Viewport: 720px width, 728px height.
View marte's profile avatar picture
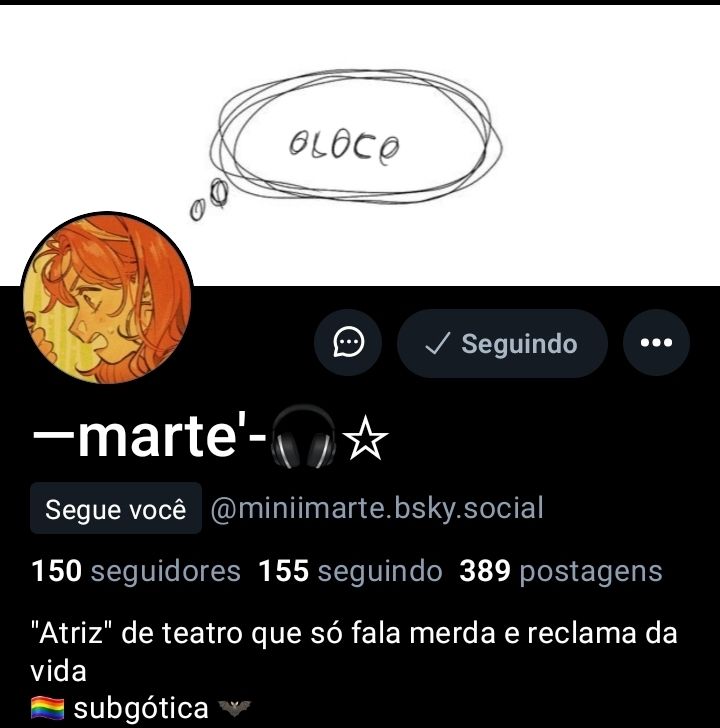(107, 298)
